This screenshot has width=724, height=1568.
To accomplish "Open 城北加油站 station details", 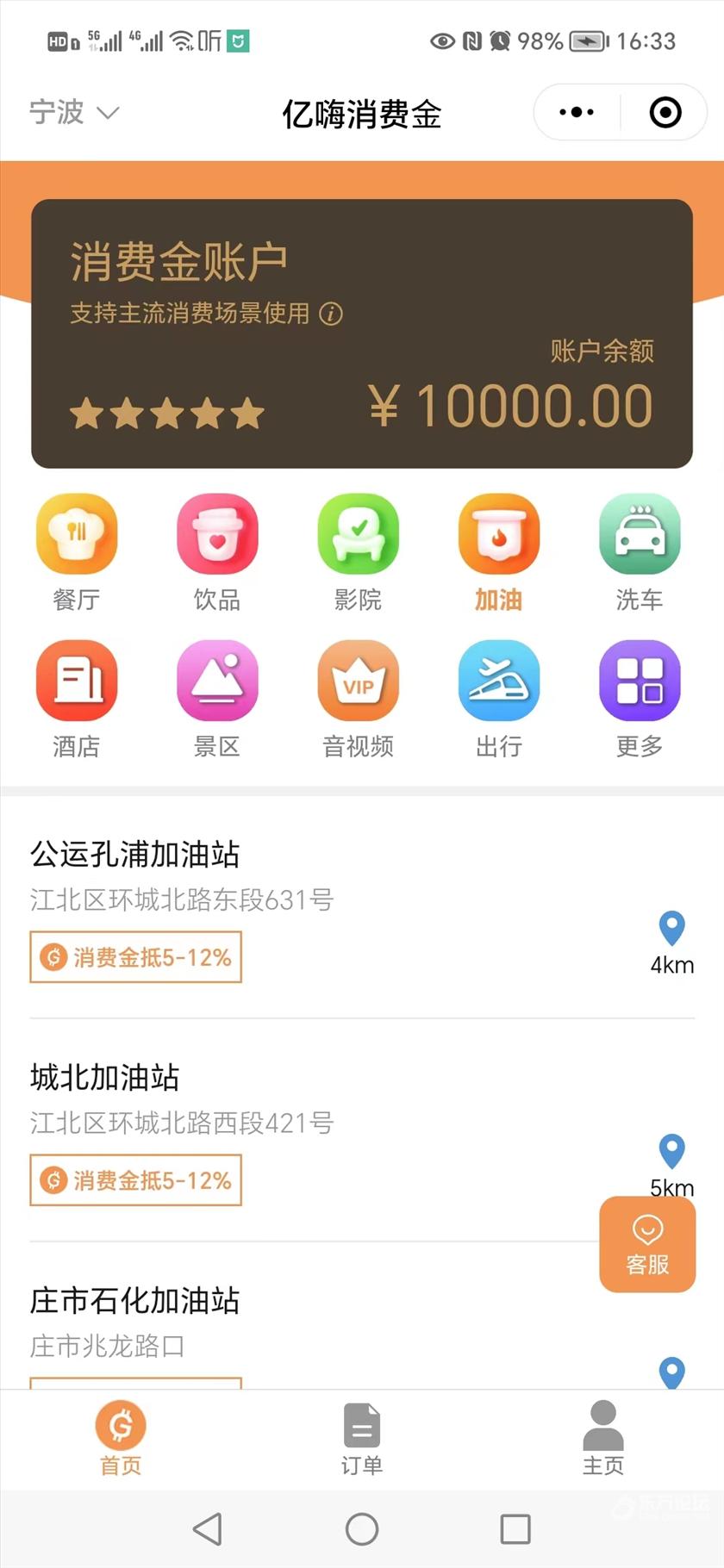I will (105, 1078).
